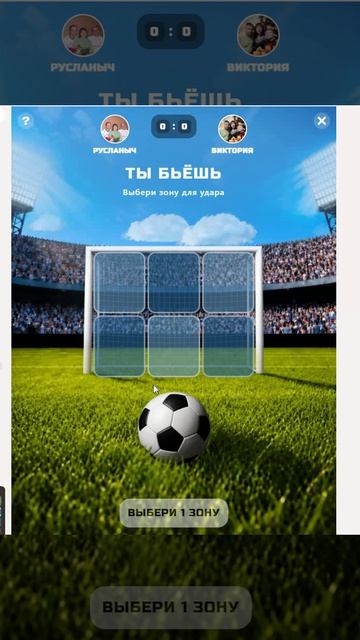This screenshot has height=640, width=360.
Task: Select the bottom-left goal zone
Action: 120,346
